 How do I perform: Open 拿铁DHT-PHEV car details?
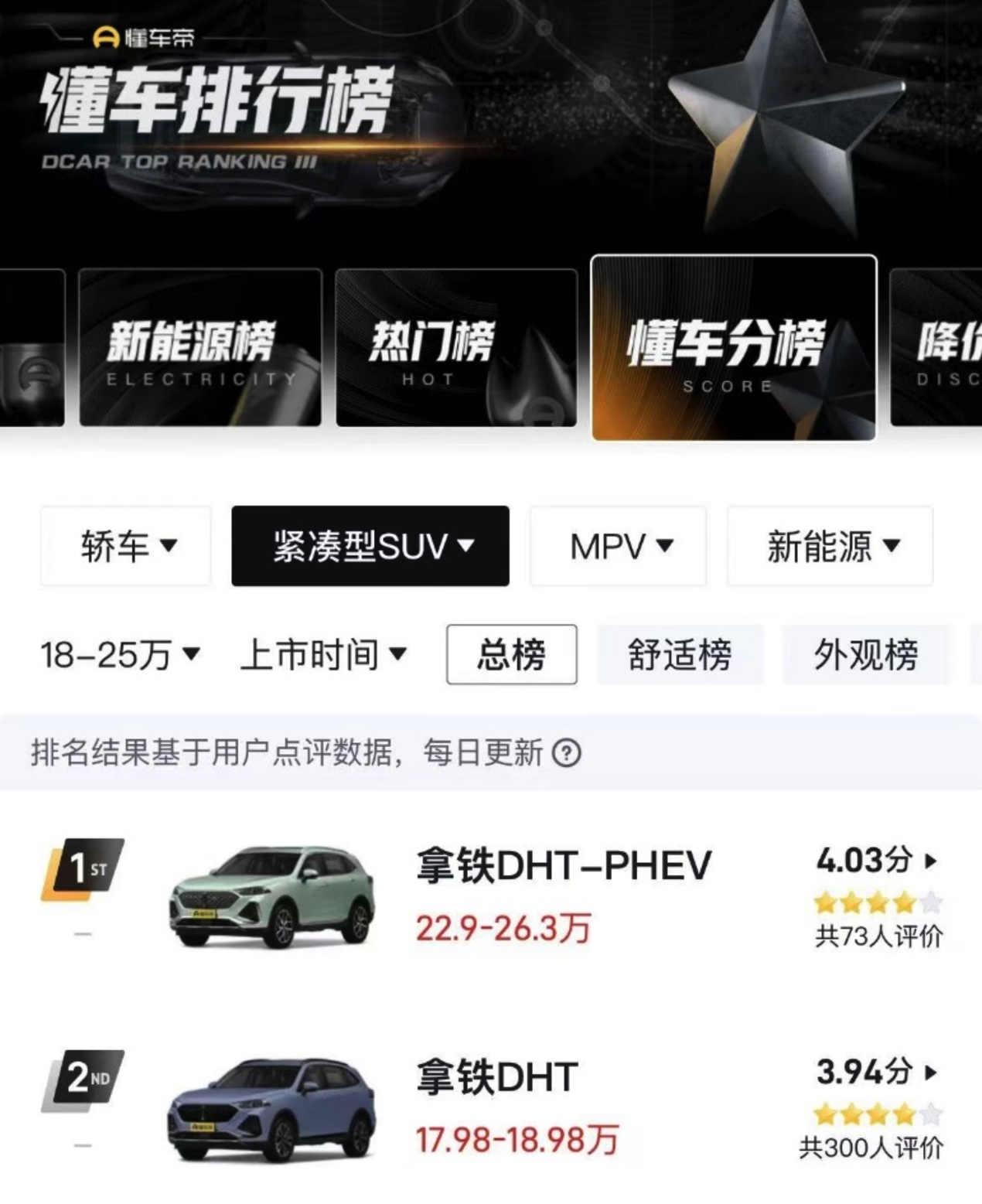point(563,865)
